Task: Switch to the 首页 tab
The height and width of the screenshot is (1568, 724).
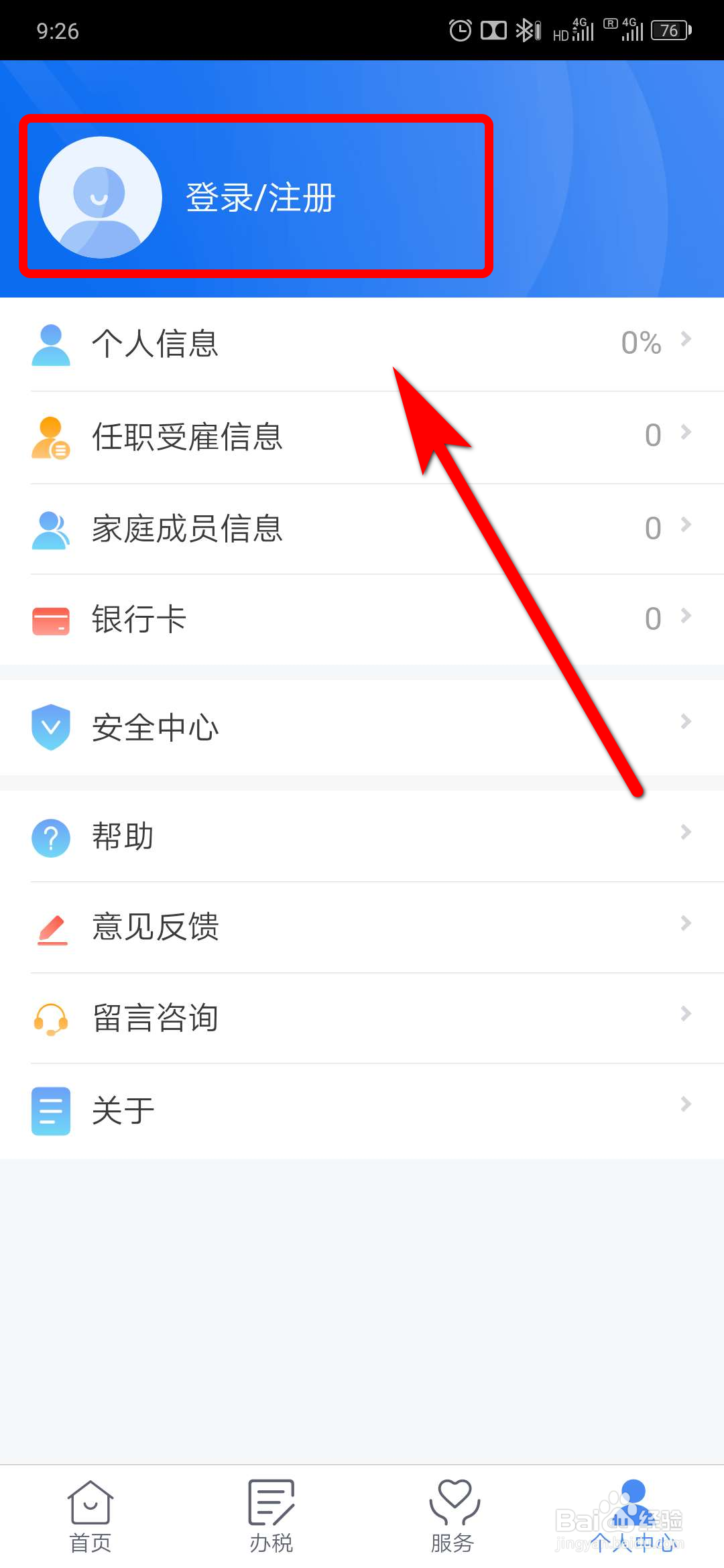Action: point(90,1511)
